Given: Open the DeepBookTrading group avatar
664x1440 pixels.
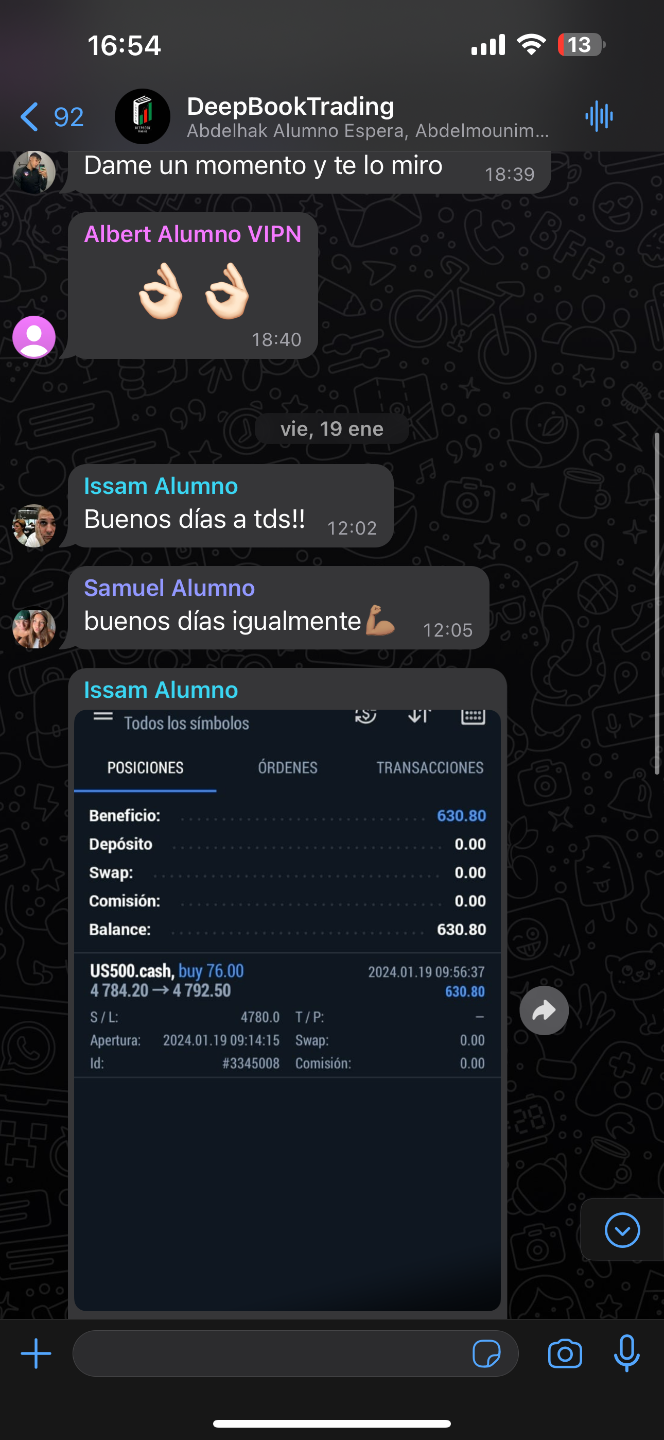Looking at the screenshot, I should pyautogui.click(x=142, y=117).
